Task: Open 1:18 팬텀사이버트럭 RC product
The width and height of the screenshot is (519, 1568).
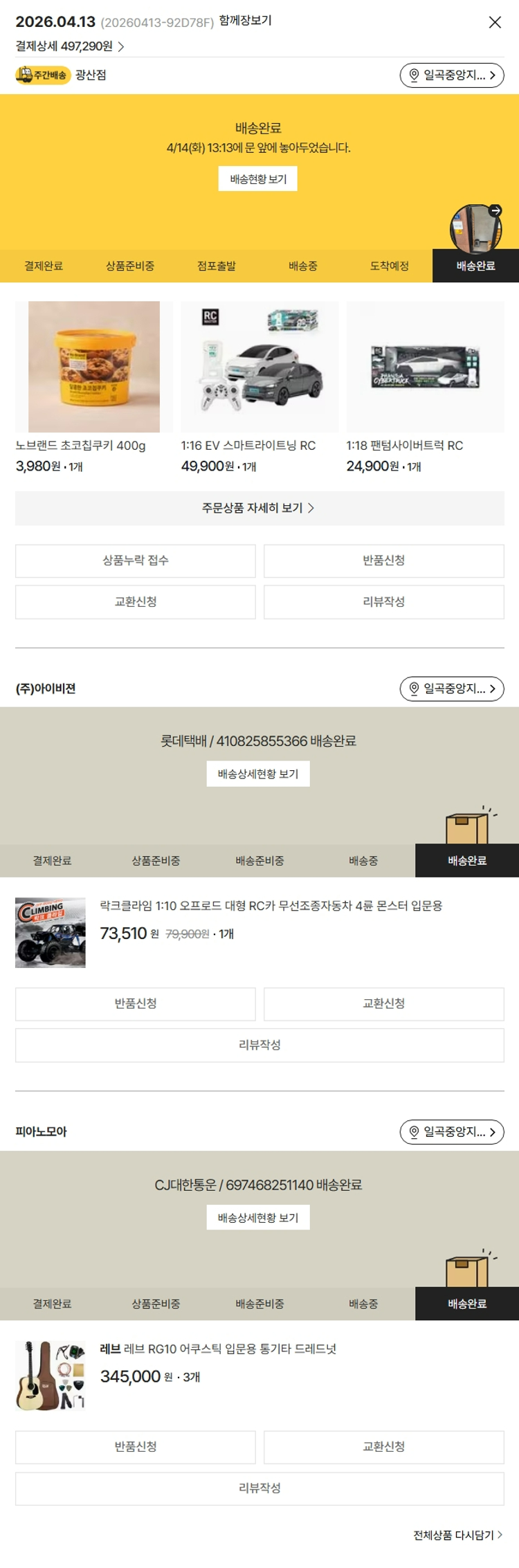Action: (425, 367)
